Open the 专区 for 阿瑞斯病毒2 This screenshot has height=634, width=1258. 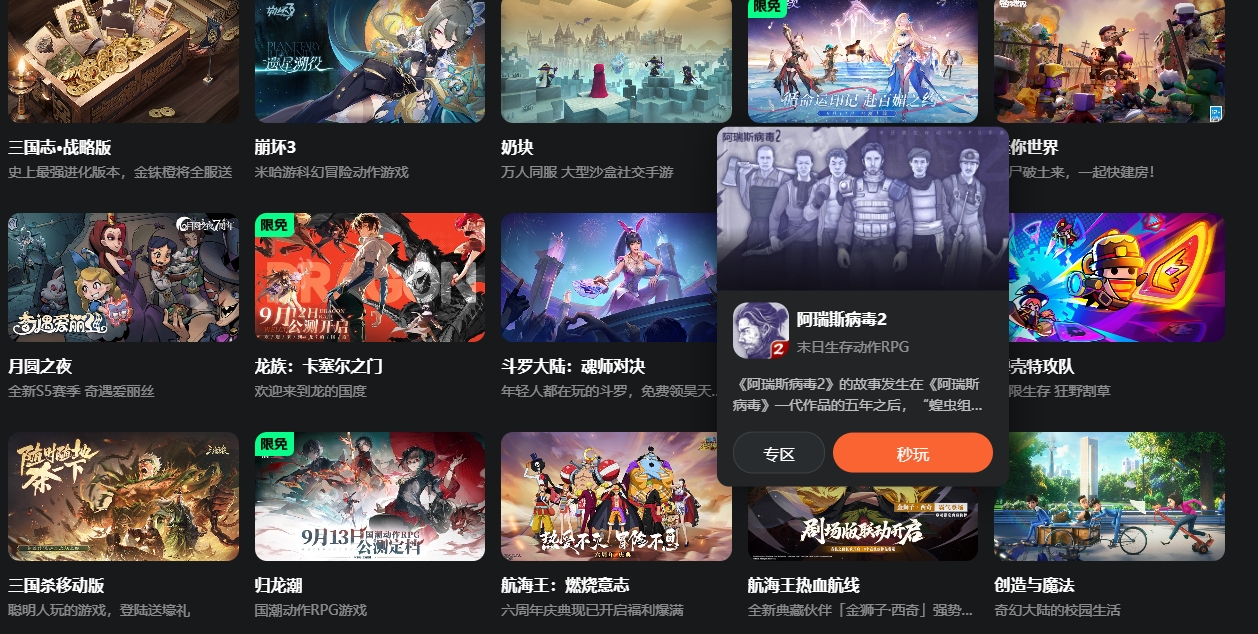[x=778, y=453]
